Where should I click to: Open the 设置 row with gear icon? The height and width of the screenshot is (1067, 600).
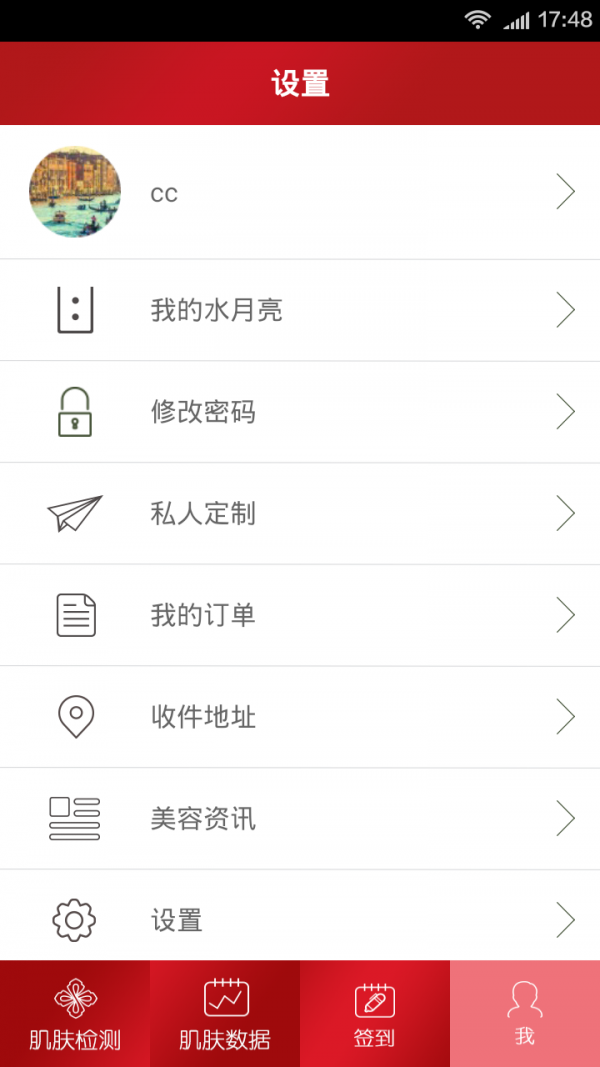300,919
